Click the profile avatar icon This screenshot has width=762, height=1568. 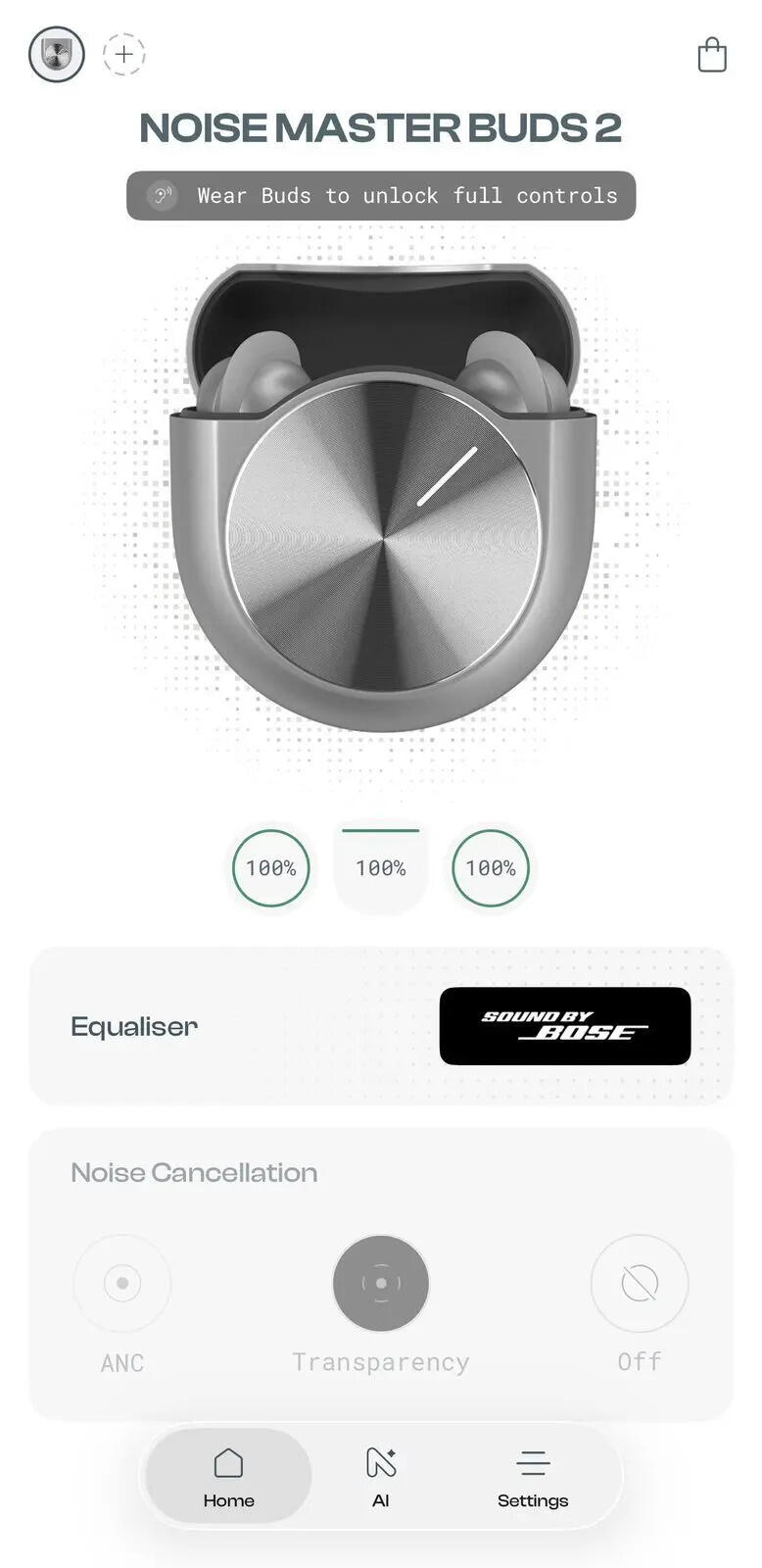(56, 55)
